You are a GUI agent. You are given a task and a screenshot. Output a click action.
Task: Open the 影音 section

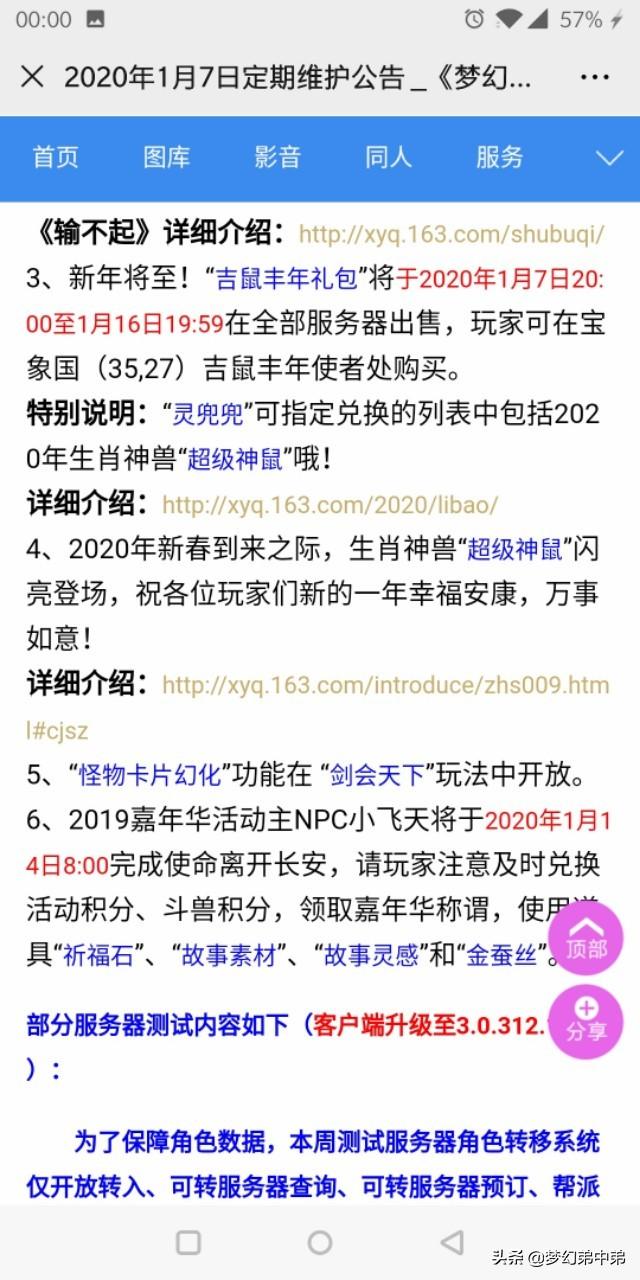pos(277,157)
